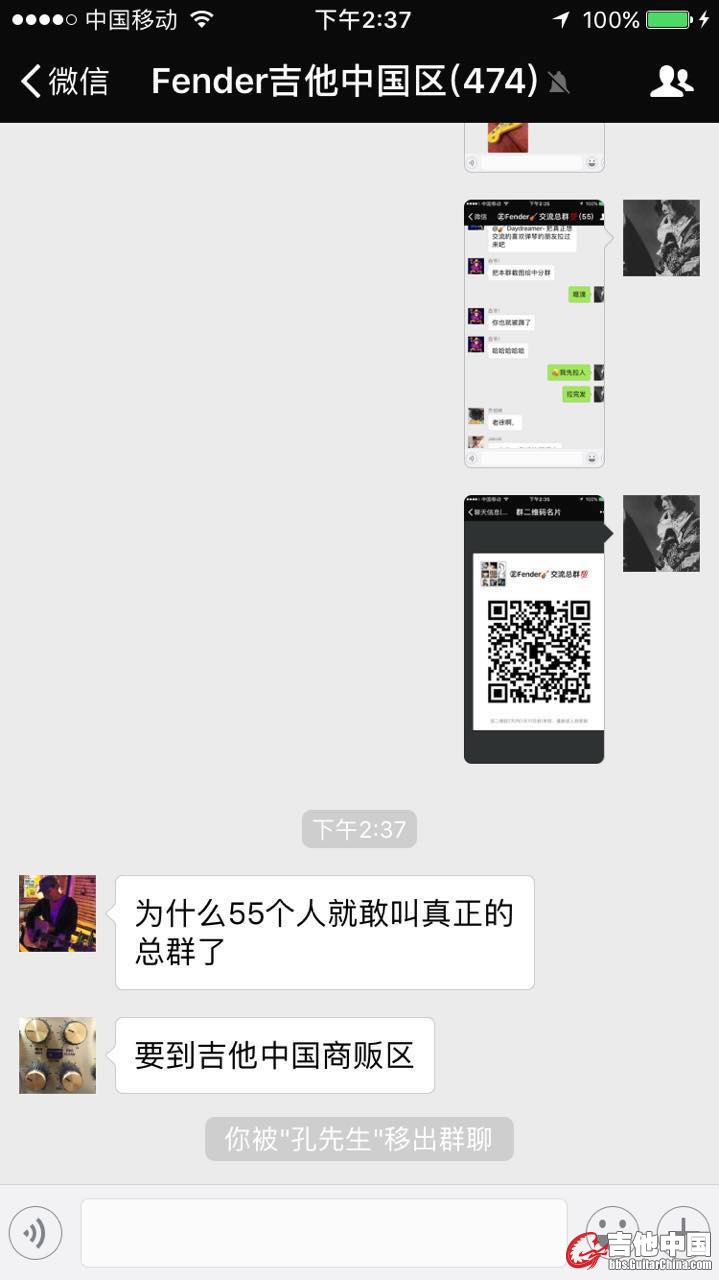Image resolution: width=719 pixels, height=1280 pixels.
Task: Open the group members info icon
Action: point(671,81)
